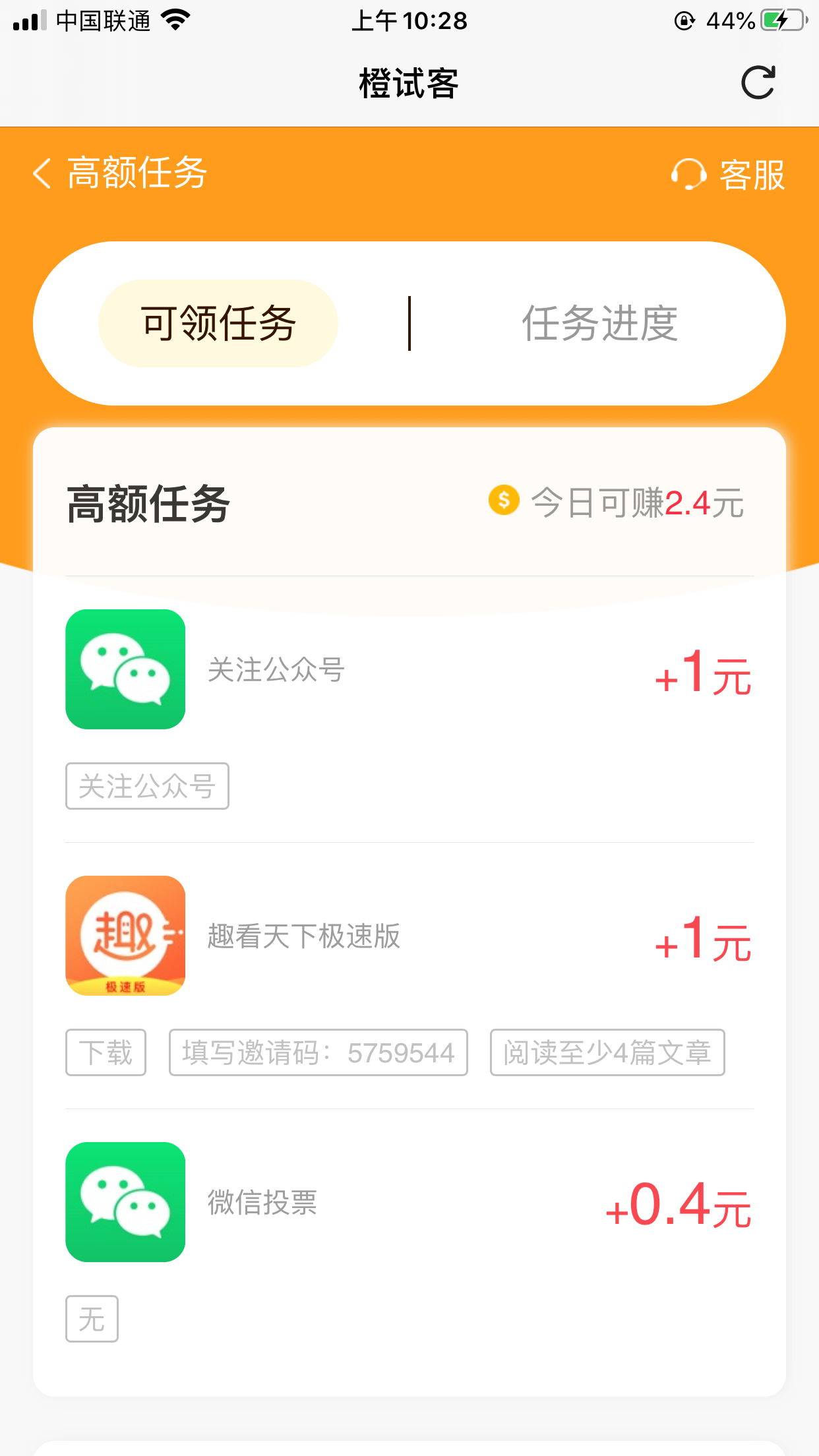This screenshot has width=819, height=1456.
Task: Select the 可领任务 tab
Action: click(x=218, y=323)
